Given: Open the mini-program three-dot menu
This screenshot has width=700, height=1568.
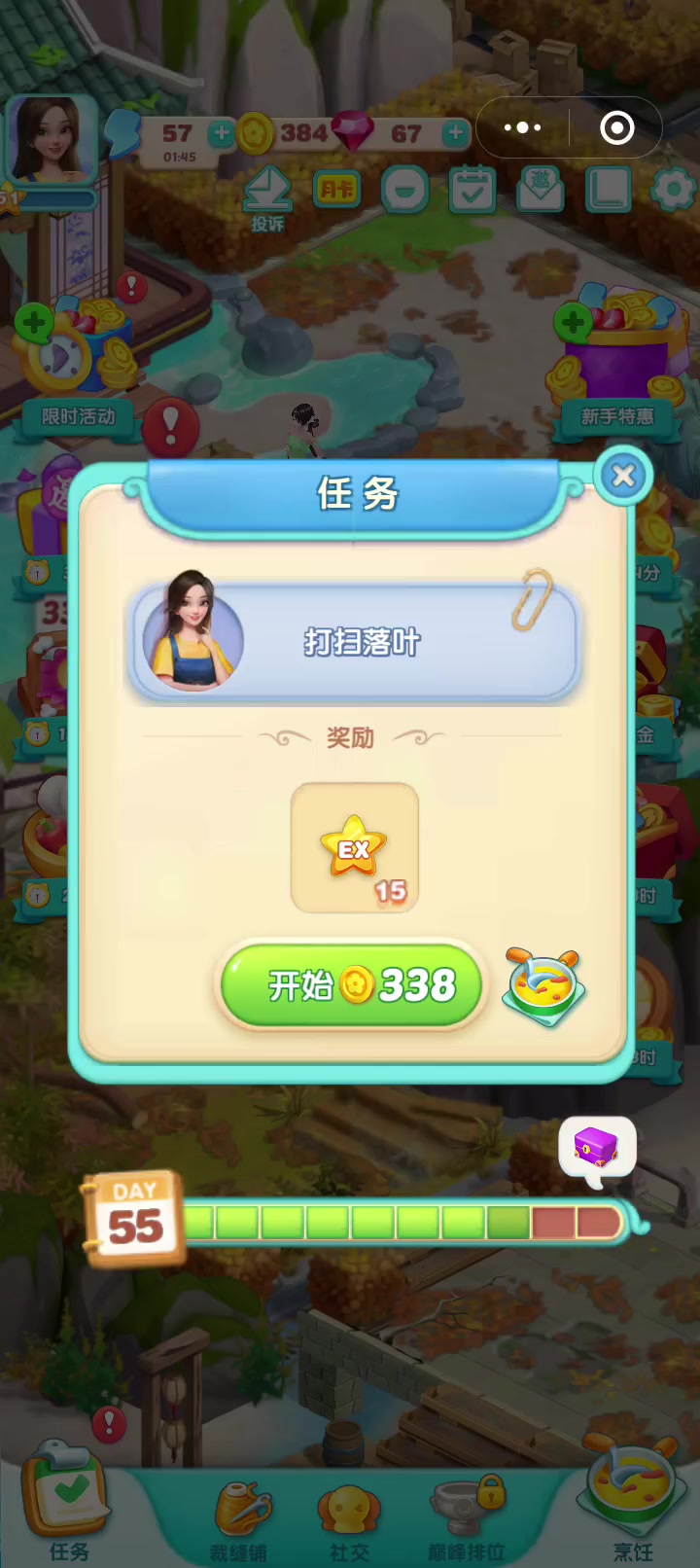Looking at the screenshot, I should point(523,127).
